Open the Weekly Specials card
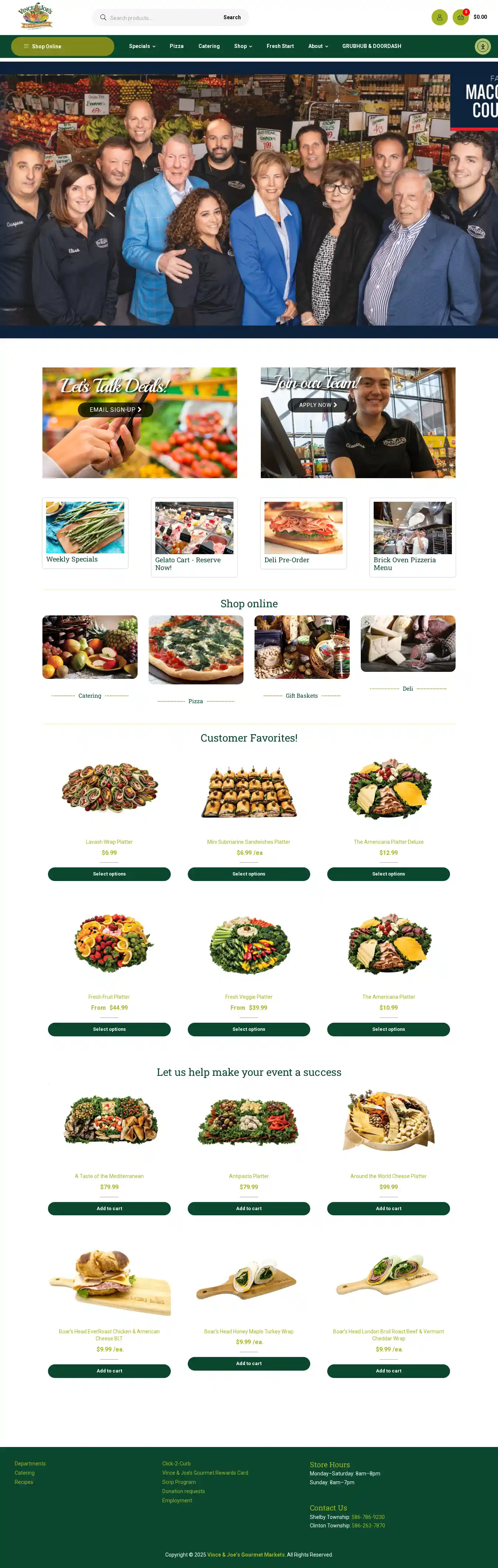Viewport: 498px width, 1568px height. pyautogui.click(x=84, y=533)
